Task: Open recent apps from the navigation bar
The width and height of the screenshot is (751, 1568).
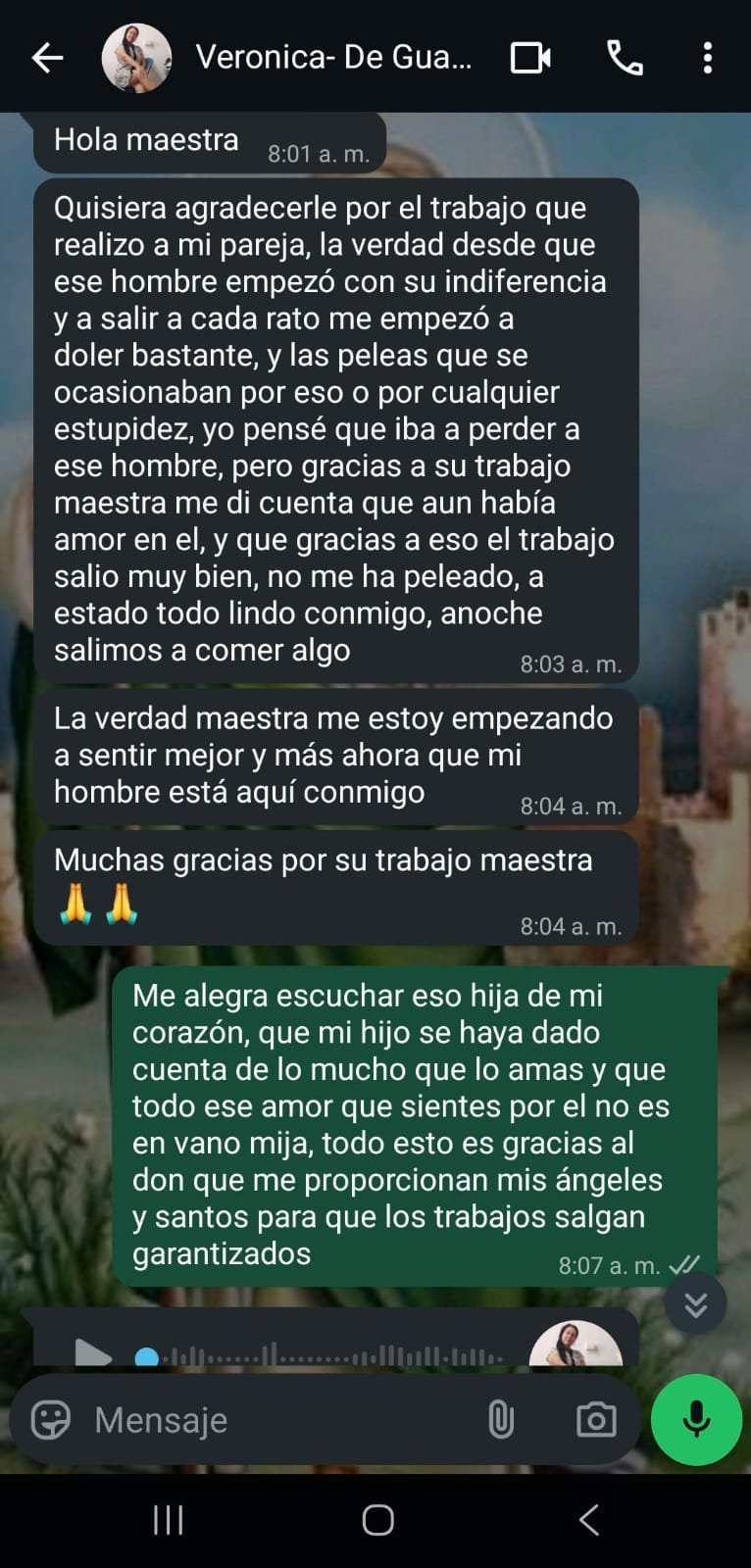Action: pyautogui.click(x=169, y=1520)
